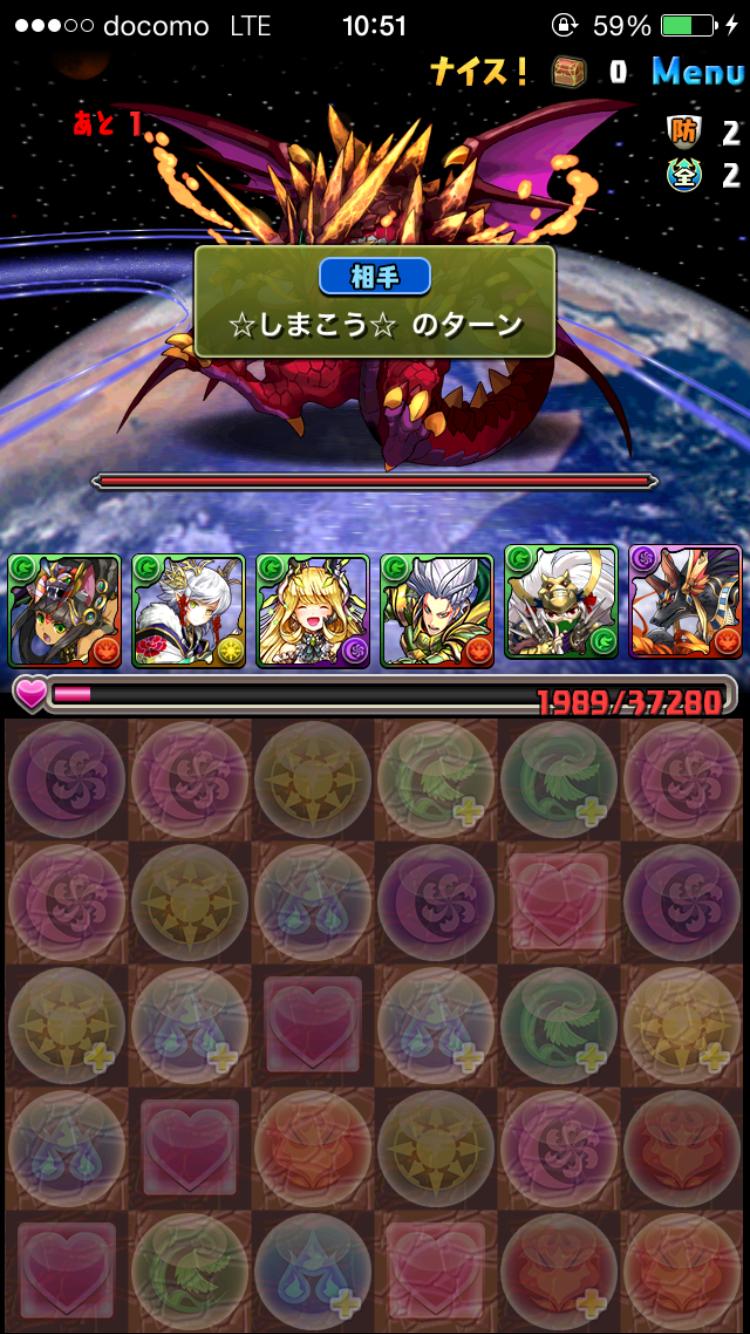Select the black jackal Anubis monster card
750x1334 pixels.
pos(685,602)
